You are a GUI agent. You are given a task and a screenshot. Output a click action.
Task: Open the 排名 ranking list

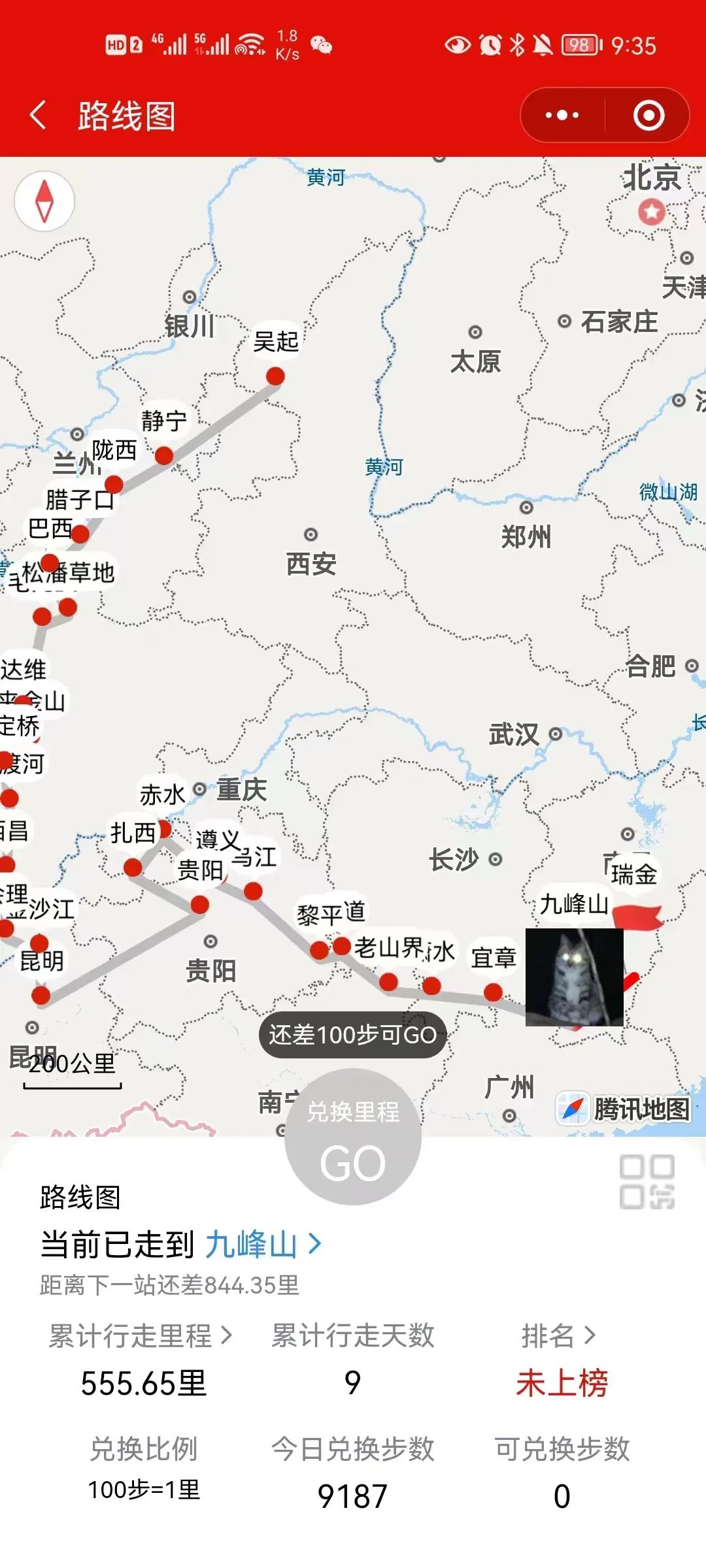(560, 1336)
